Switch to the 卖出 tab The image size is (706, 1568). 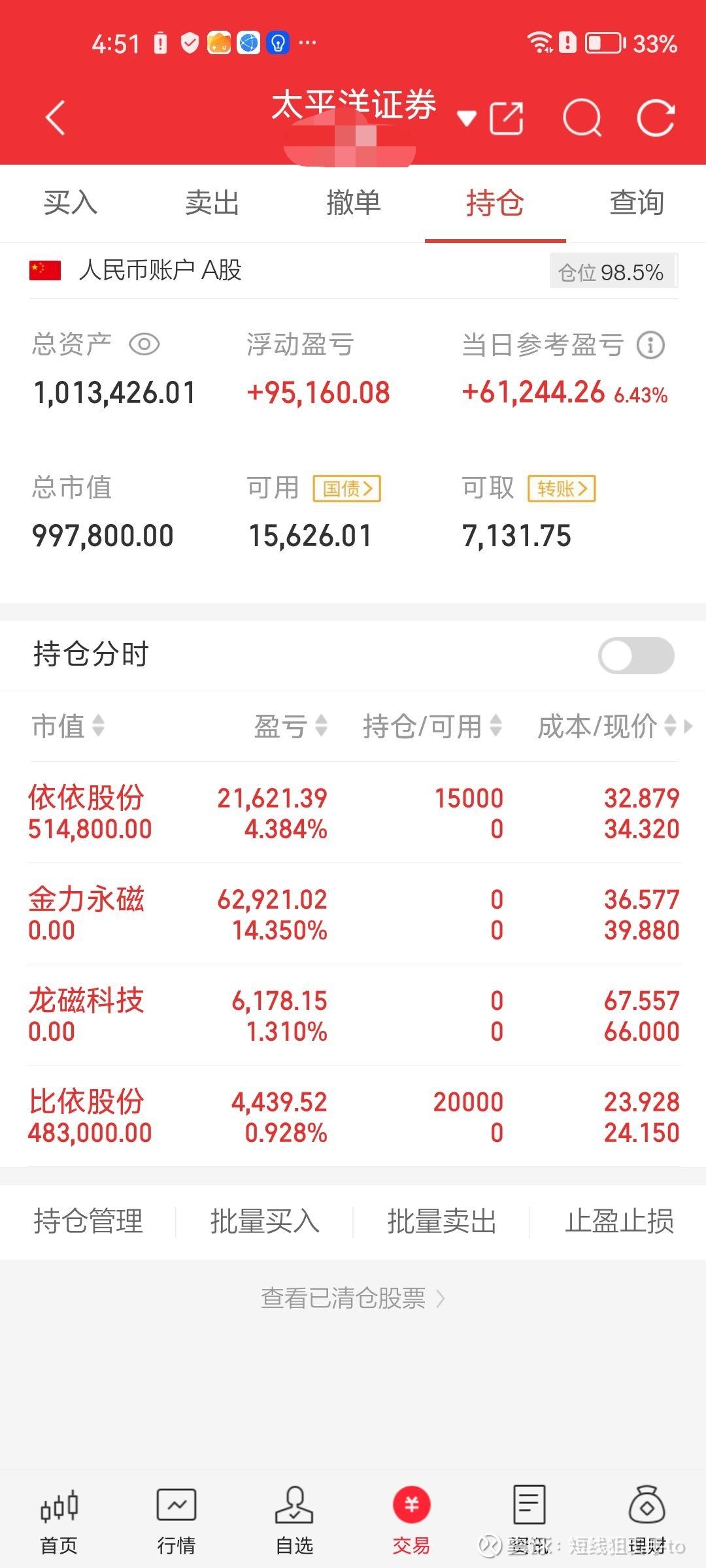pyautogui.click(x=212, y=203)
